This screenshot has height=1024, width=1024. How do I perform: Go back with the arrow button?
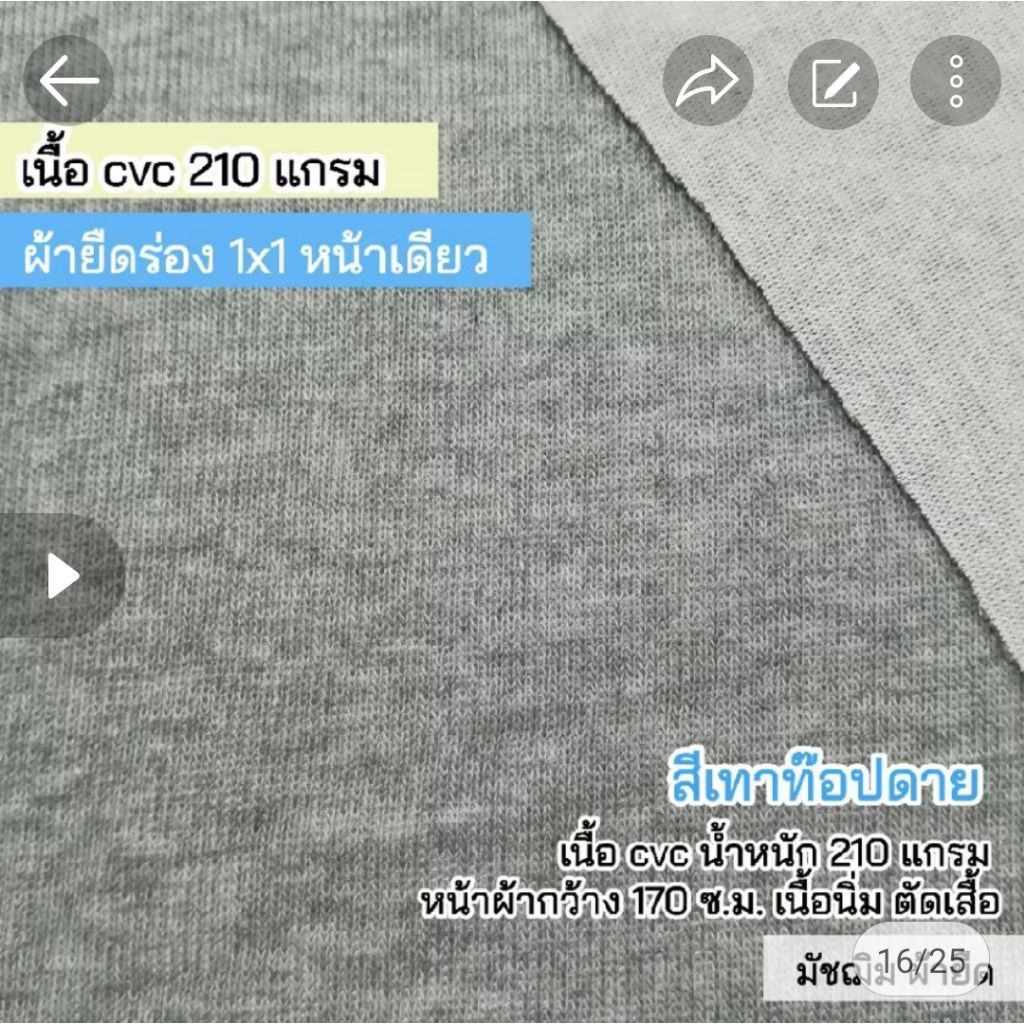click(69, 80)
